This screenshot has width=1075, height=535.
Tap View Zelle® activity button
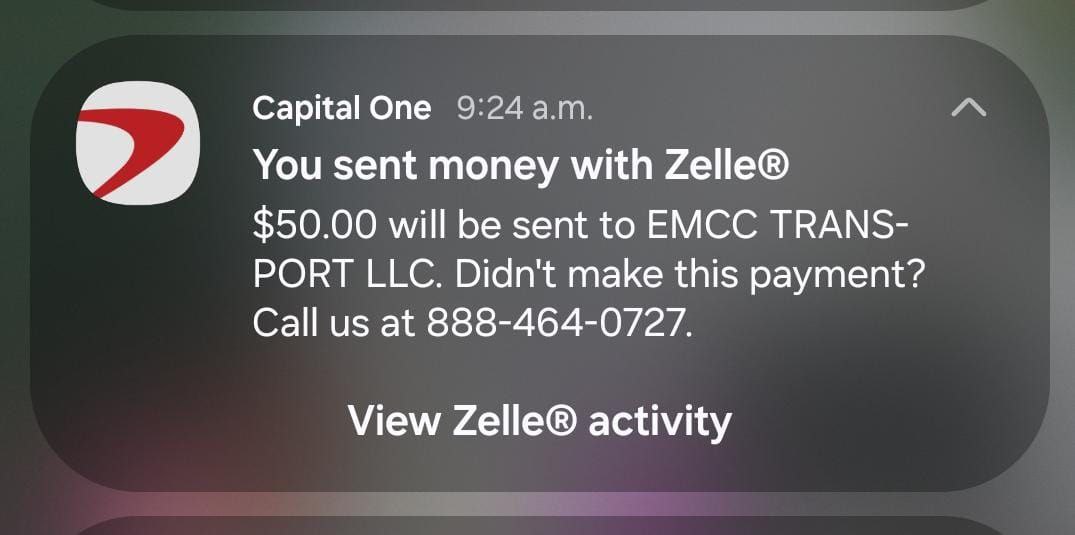click(x=539, y=421)
